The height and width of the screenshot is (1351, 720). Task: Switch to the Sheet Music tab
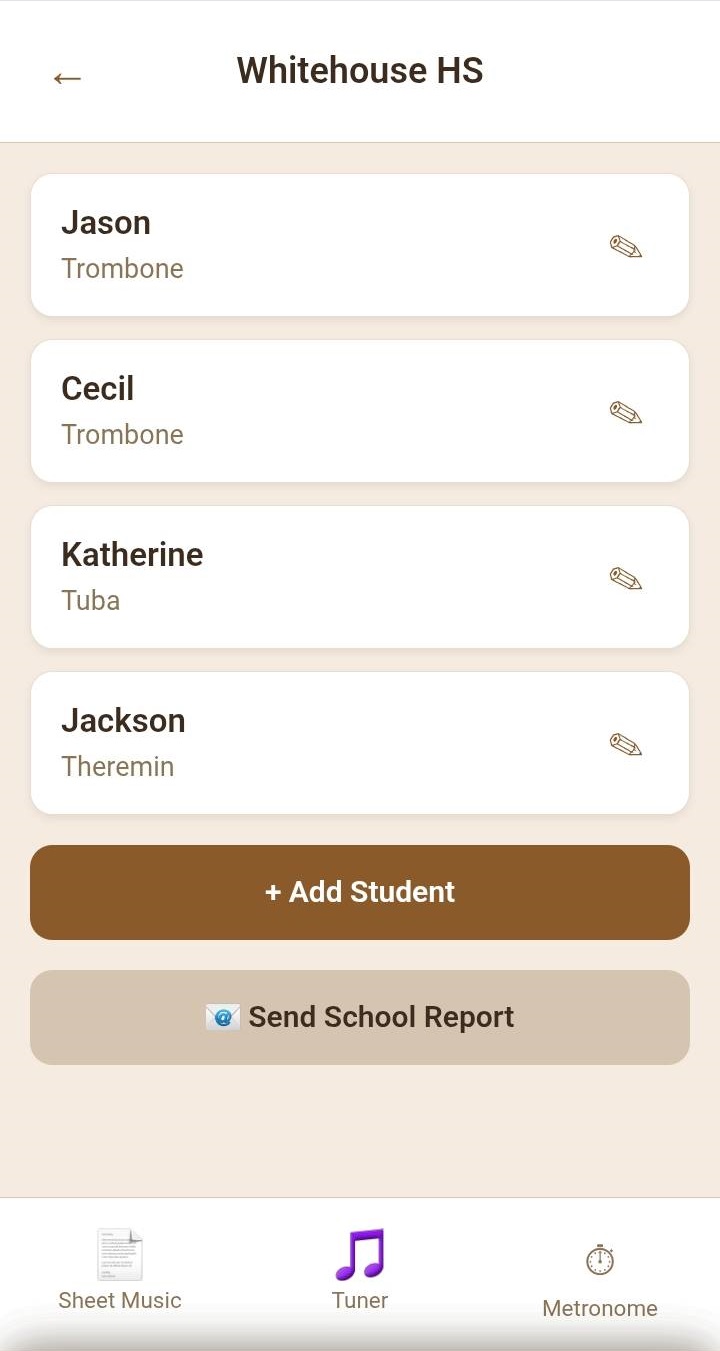tap(119, 1270)
